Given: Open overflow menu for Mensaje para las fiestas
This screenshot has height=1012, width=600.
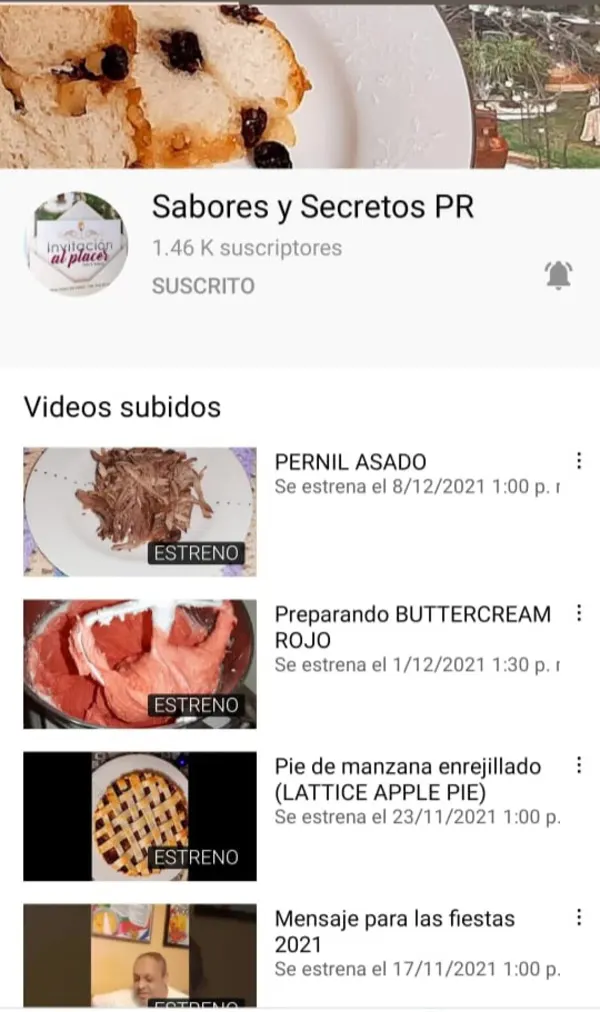Looking at the screenshot, I should [578, 917].
